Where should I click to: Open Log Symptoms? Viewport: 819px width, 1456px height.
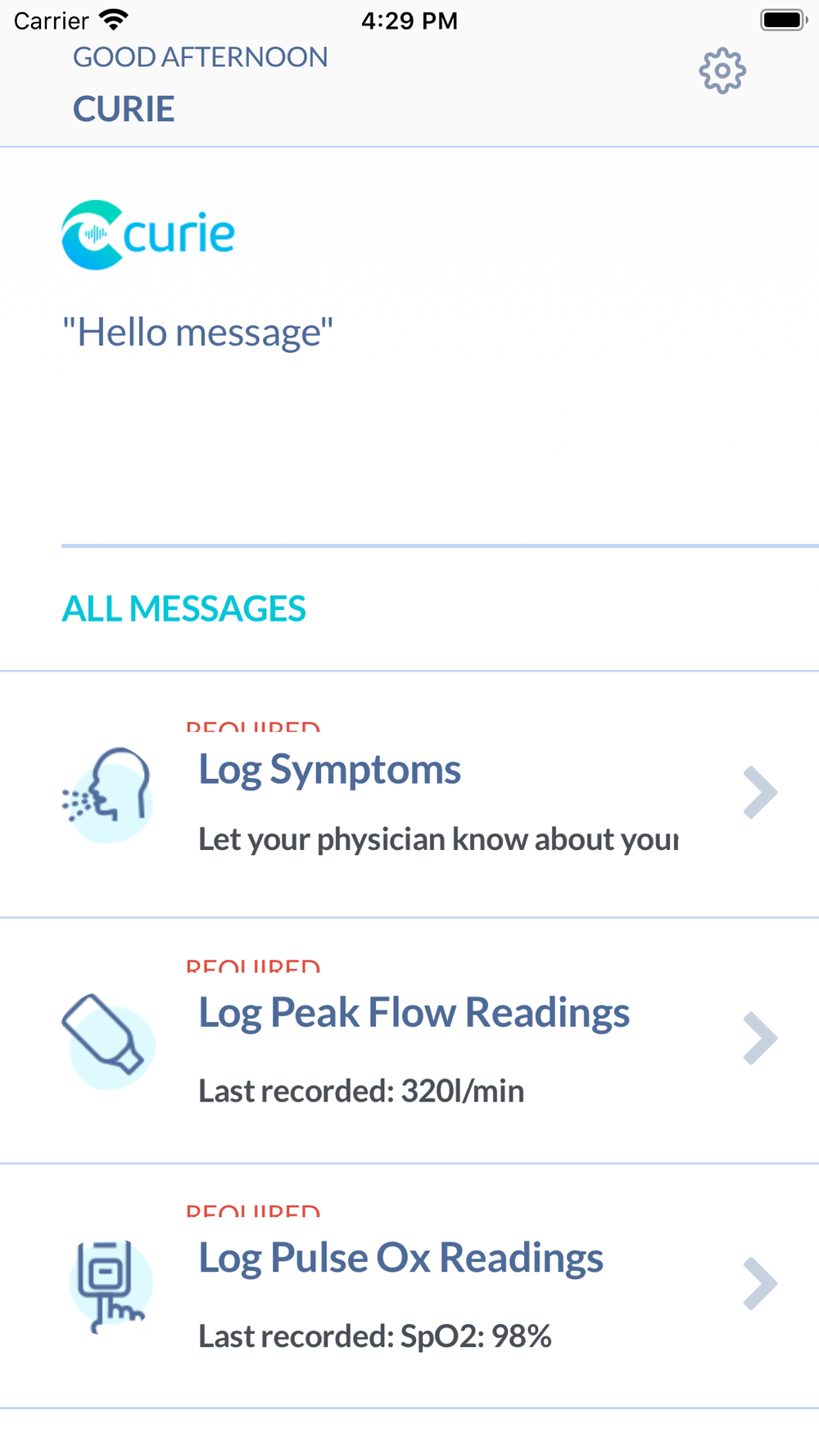click(409, 794)
